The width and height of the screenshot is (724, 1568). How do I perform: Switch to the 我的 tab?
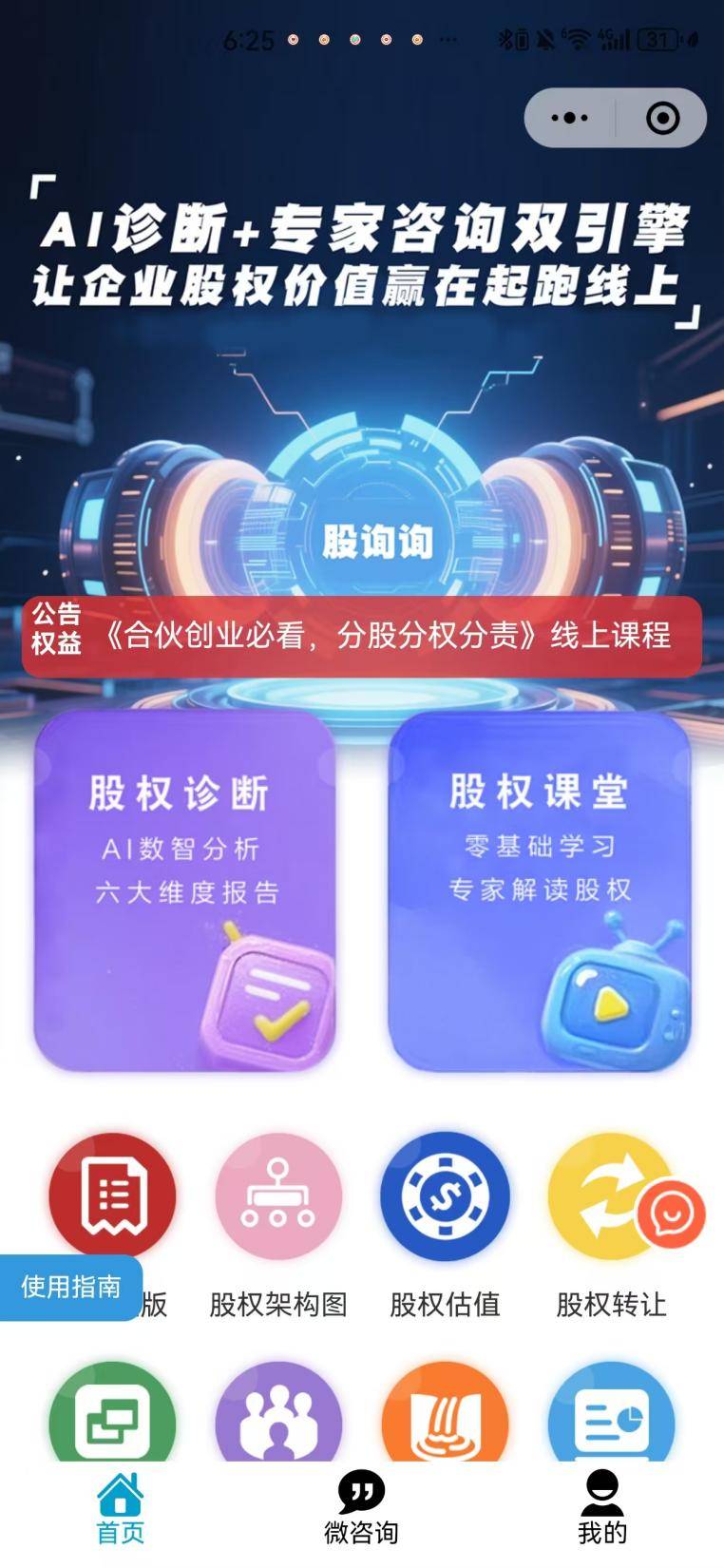[602, 1507]
